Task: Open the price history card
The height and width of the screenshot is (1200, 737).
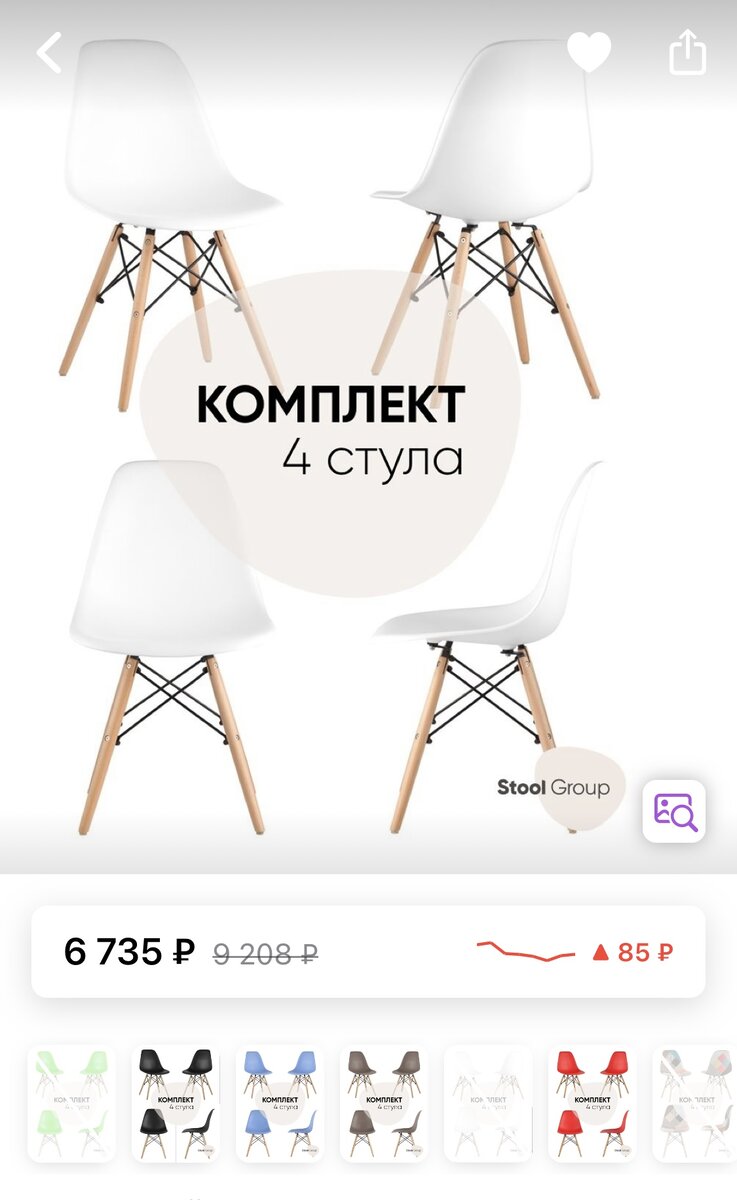Action: [x=368, y=952]
